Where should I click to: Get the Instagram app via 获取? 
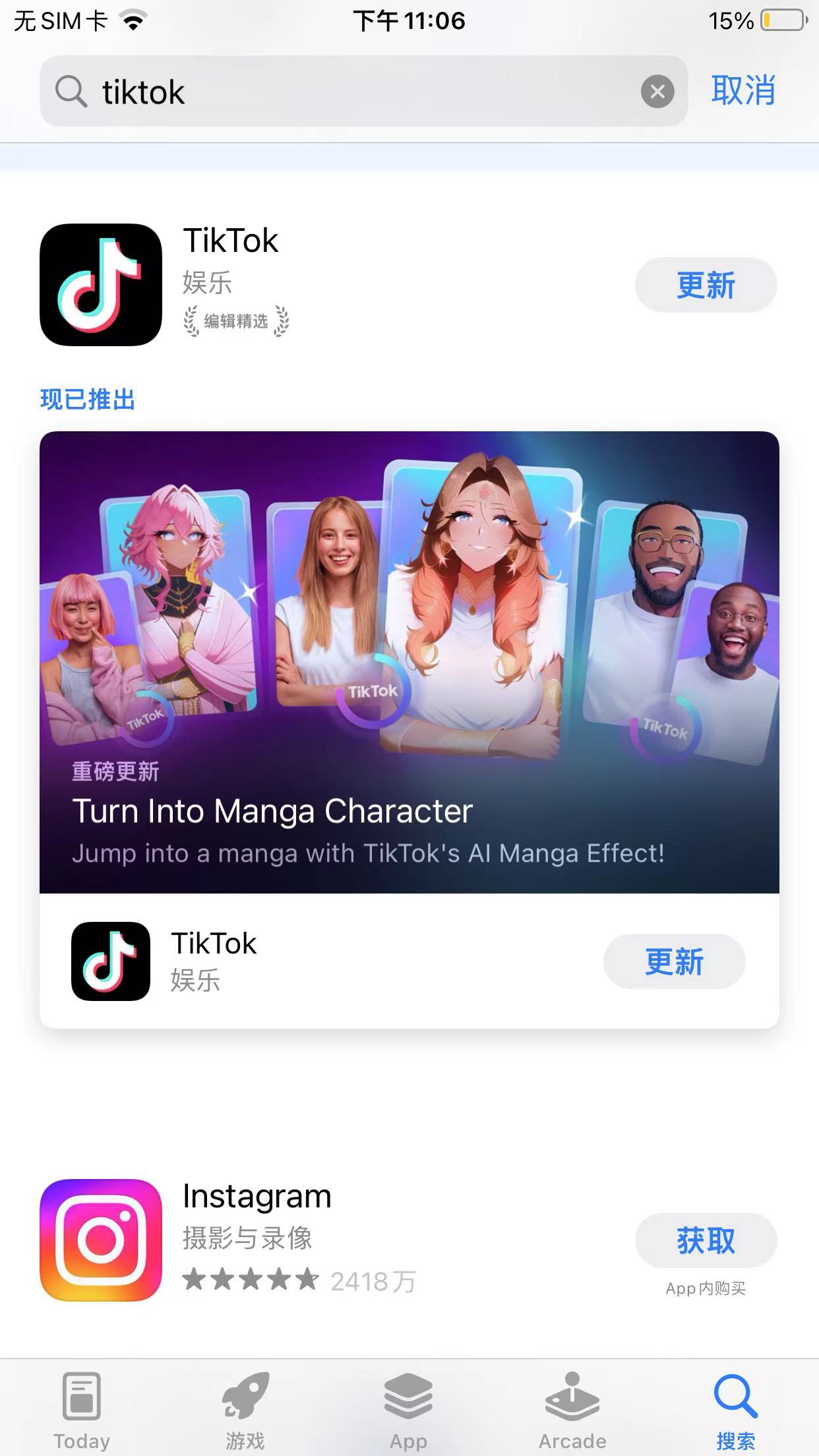705,1240
